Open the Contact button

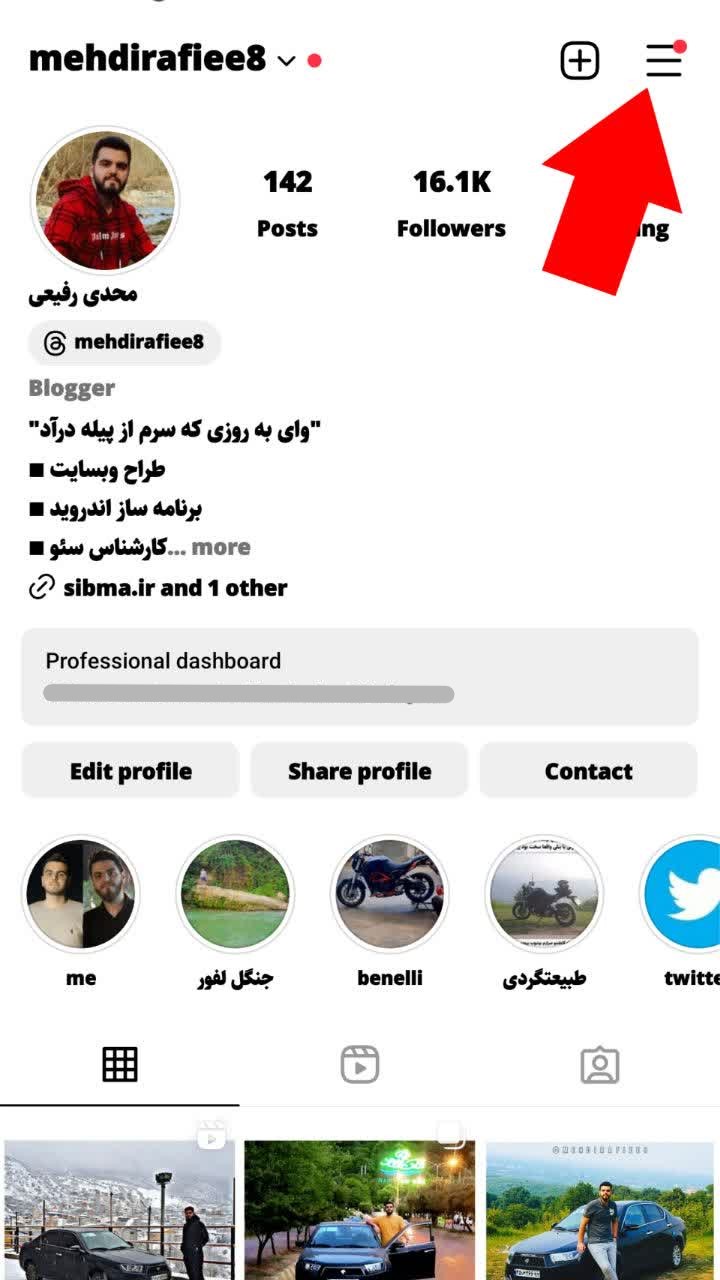click(588, 770)
